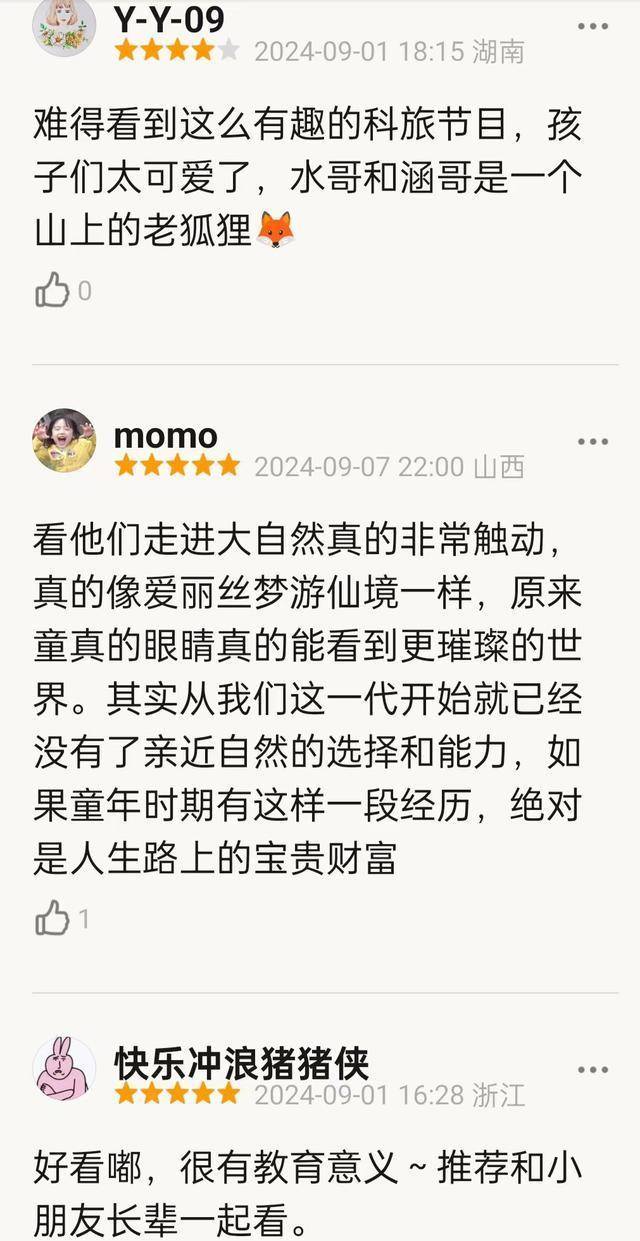The image size is (640, 1241).
Task: View momo's profile avatar
Action: coord(64,441)
